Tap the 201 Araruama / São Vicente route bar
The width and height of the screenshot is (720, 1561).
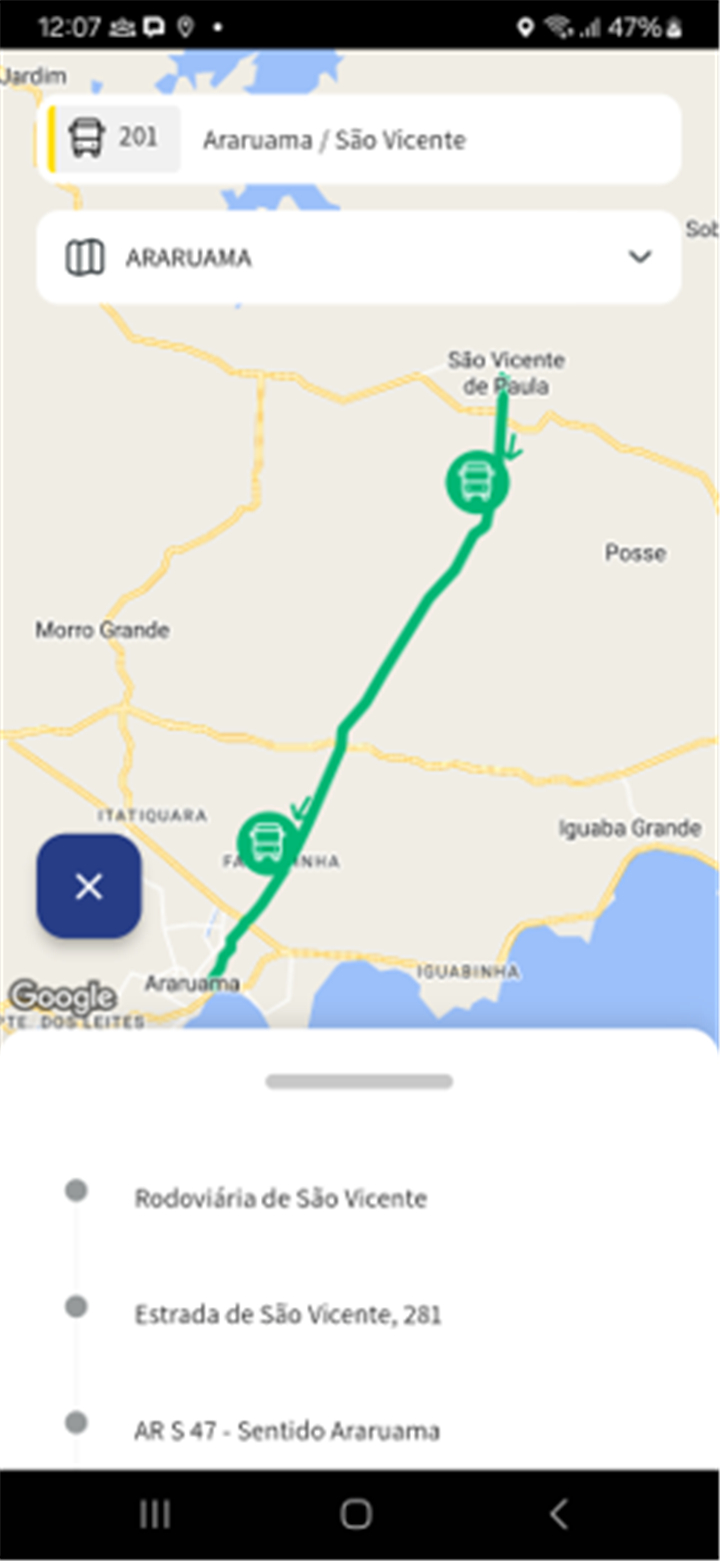click(x=359, y=139)
